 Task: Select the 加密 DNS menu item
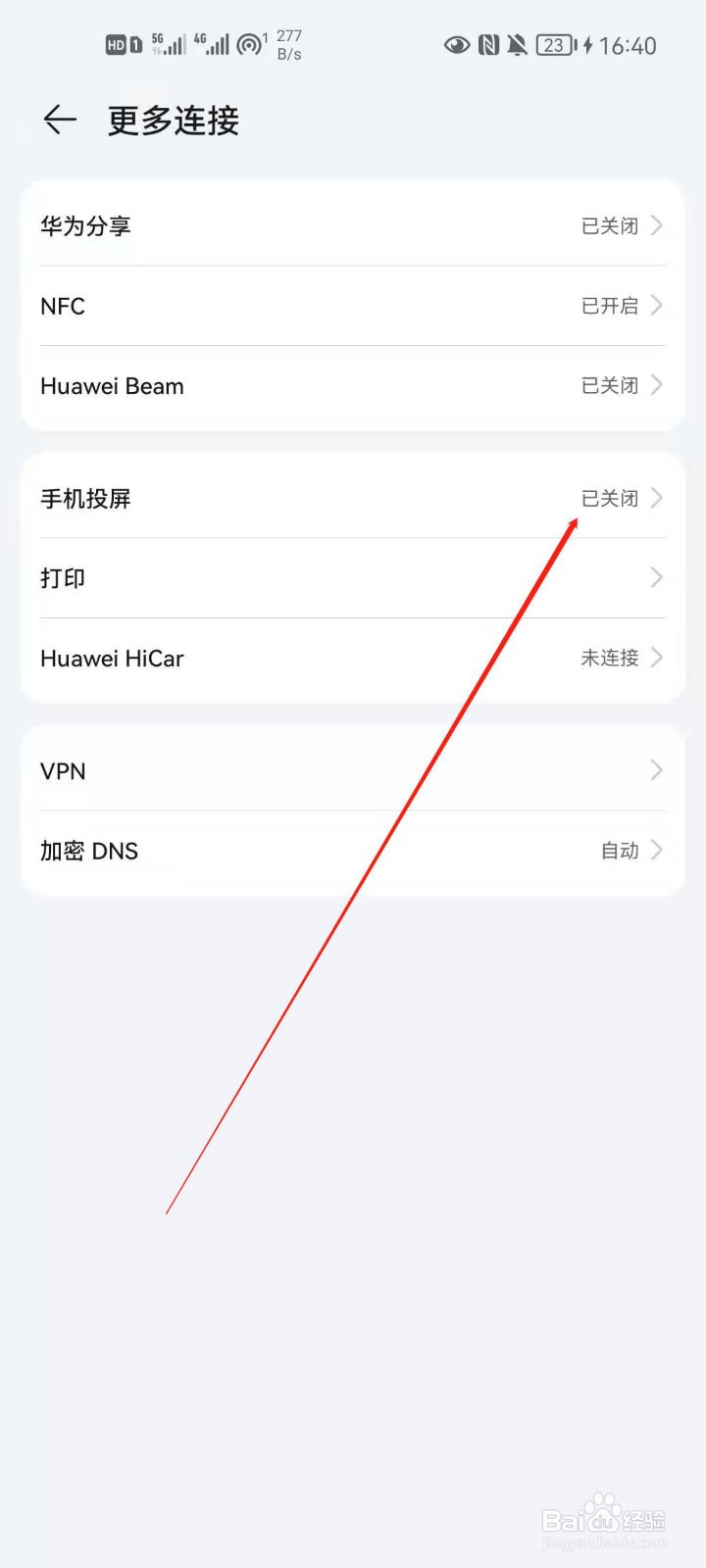pos(353,851)
